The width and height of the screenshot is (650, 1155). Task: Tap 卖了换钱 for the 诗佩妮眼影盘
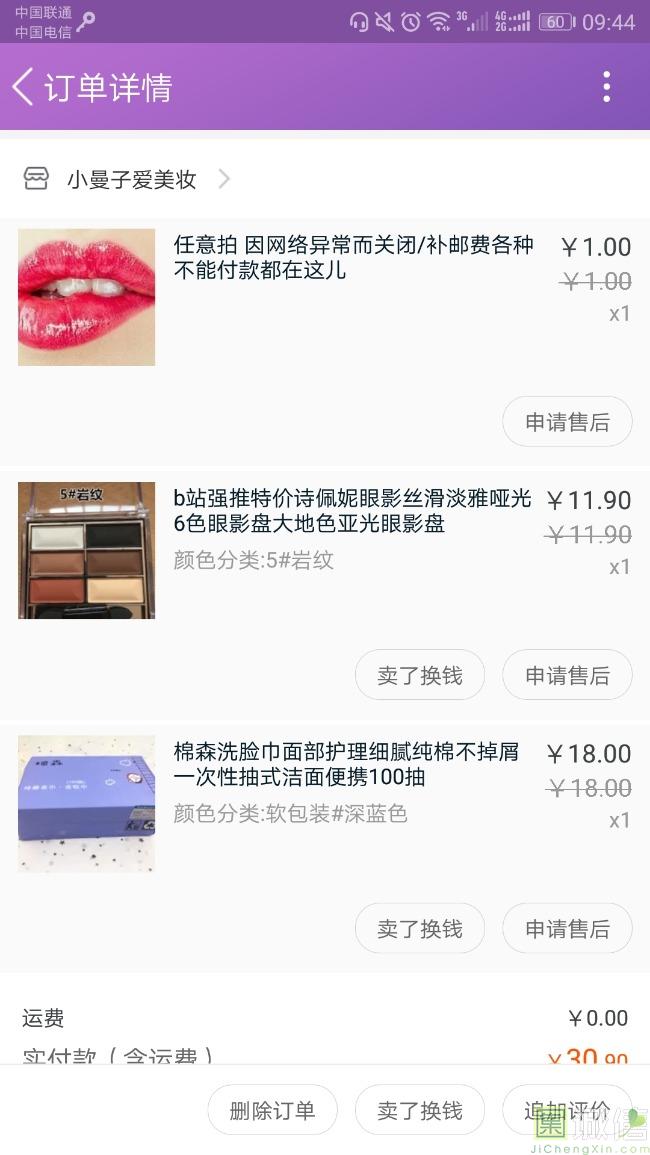coord(420,675)
